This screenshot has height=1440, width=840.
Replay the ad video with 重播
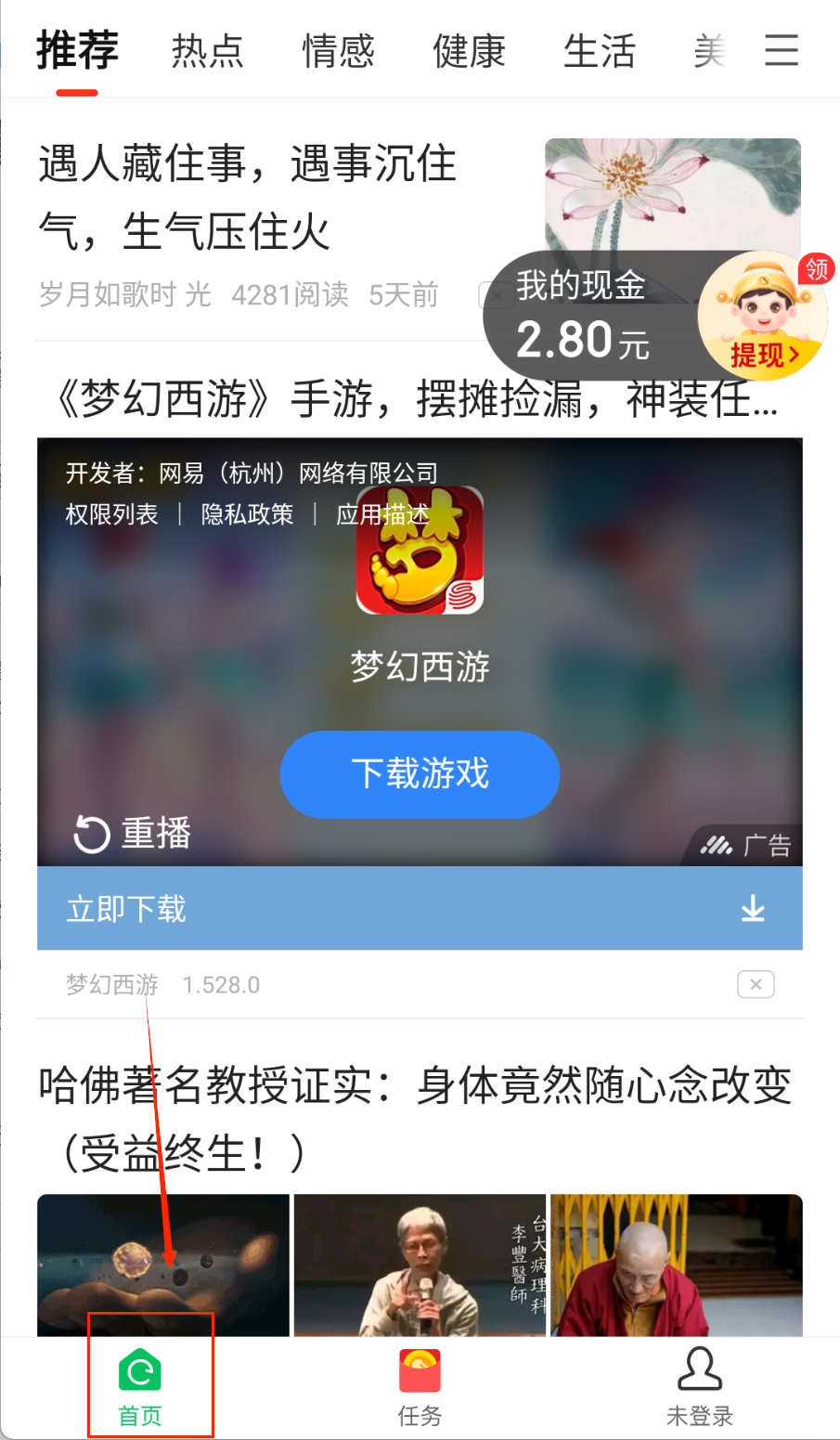point(133,833)
